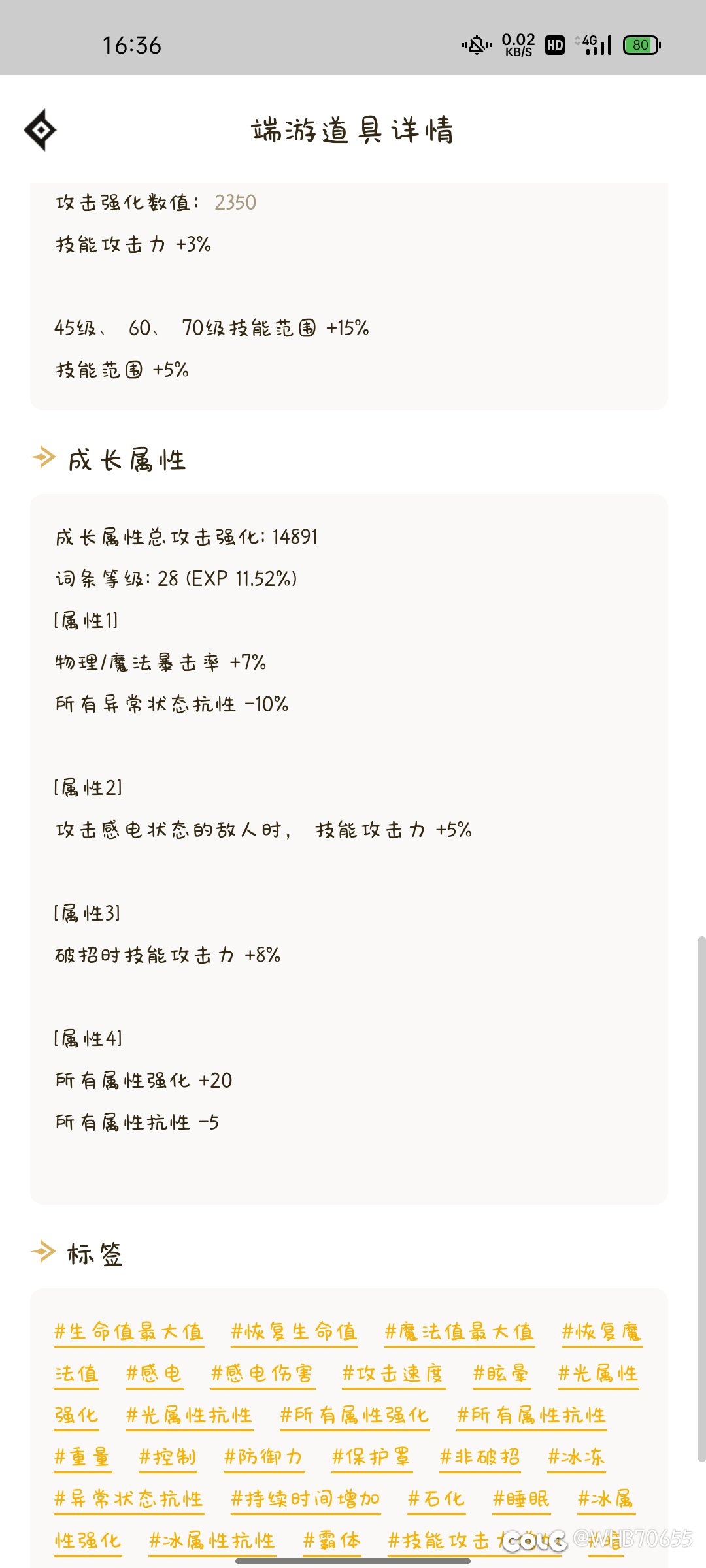The height and width of the screenshot is (1568, 706).
Task: Open the #光属性抗性 tag
Action: pos(190,1415)
